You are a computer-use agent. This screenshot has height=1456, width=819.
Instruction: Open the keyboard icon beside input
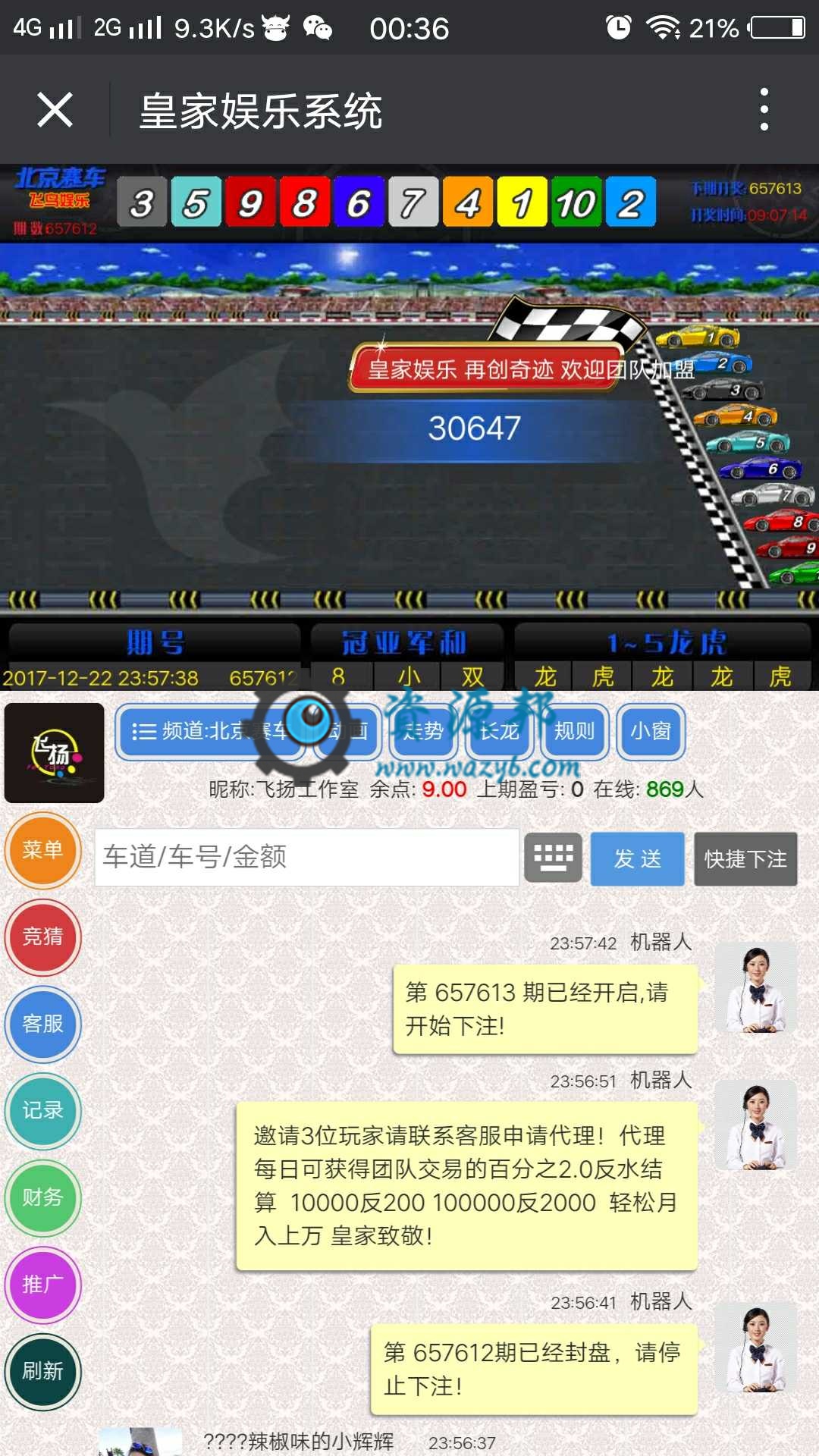[x=554, y=858]
